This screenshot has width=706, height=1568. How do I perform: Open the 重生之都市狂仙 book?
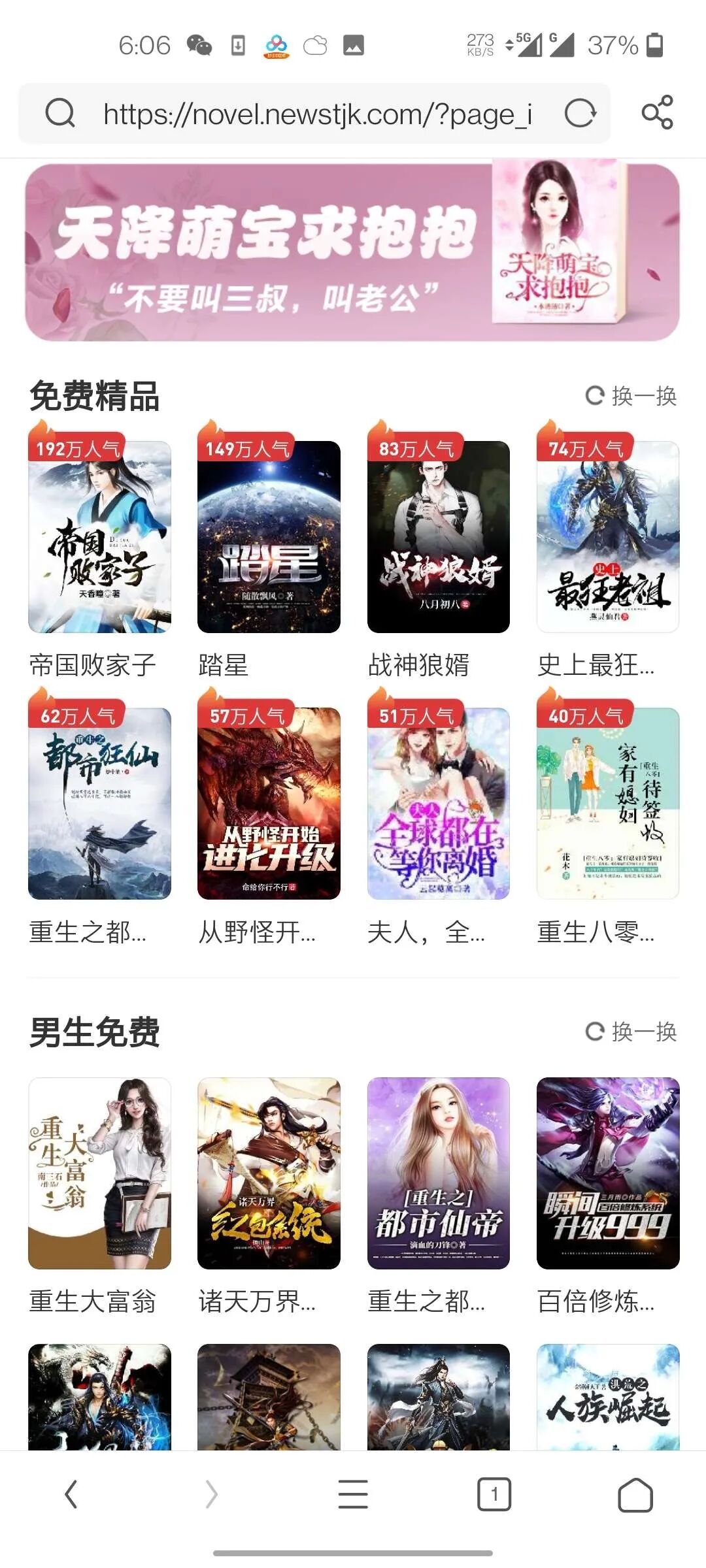point(99,804)
